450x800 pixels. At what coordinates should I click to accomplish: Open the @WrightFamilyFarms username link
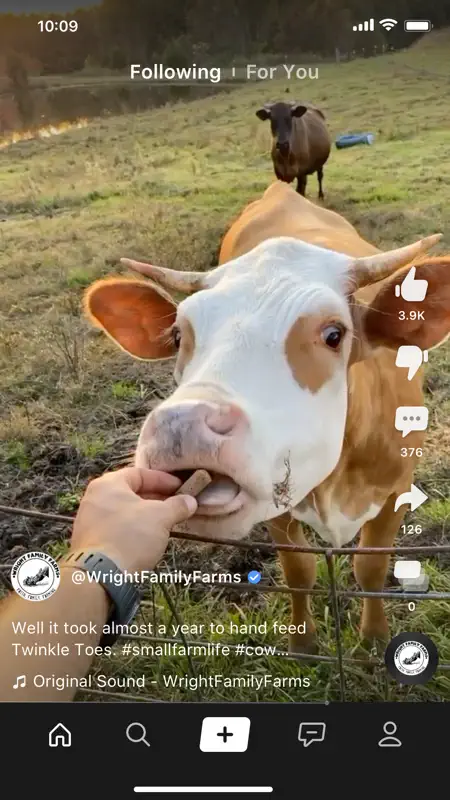(156, 577)
